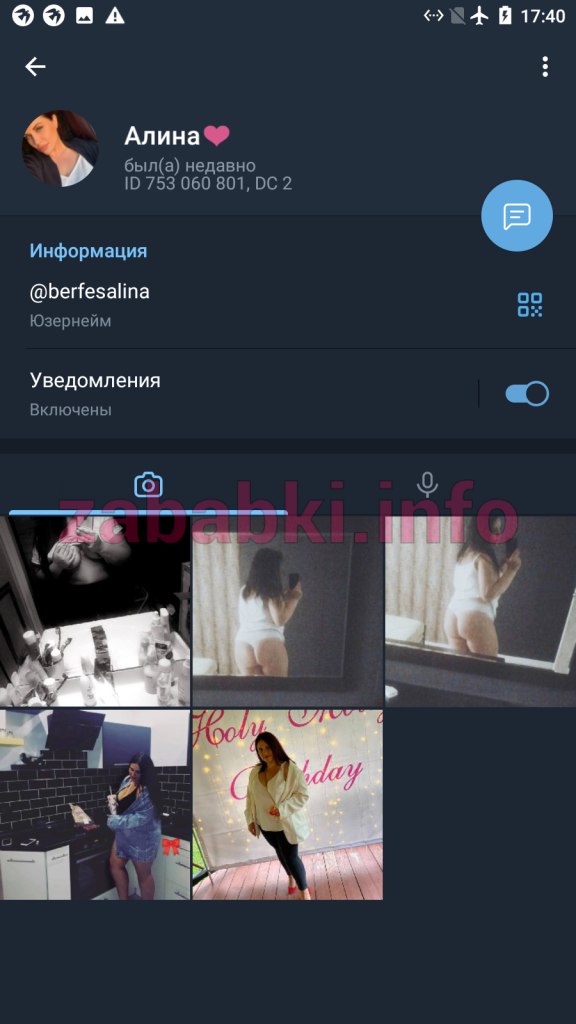Start a chat via message button
Viewport: 576px width, 1024px height.
coord(517,216)
